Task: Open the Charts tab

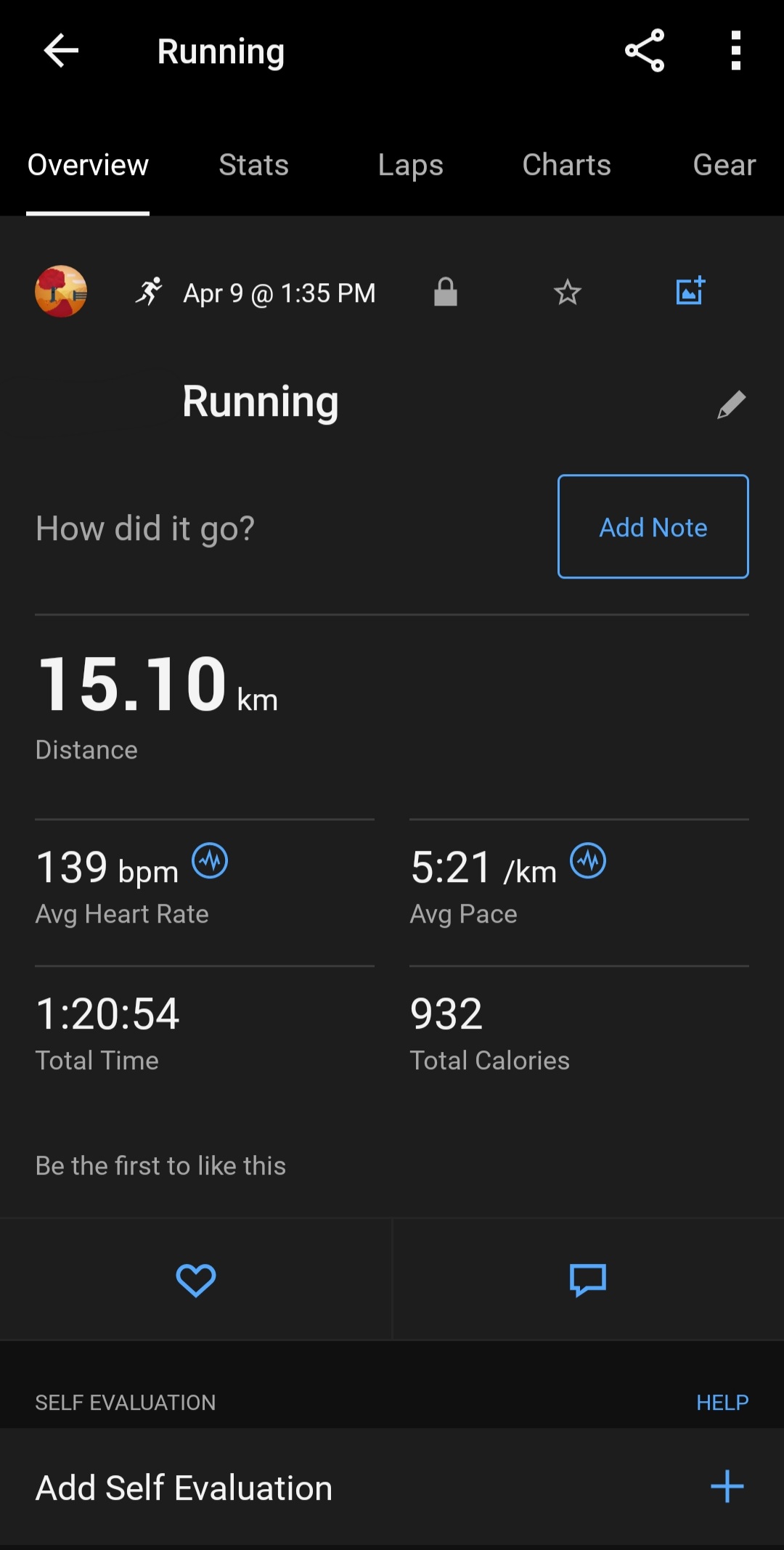Action: [x=566, y=166]
